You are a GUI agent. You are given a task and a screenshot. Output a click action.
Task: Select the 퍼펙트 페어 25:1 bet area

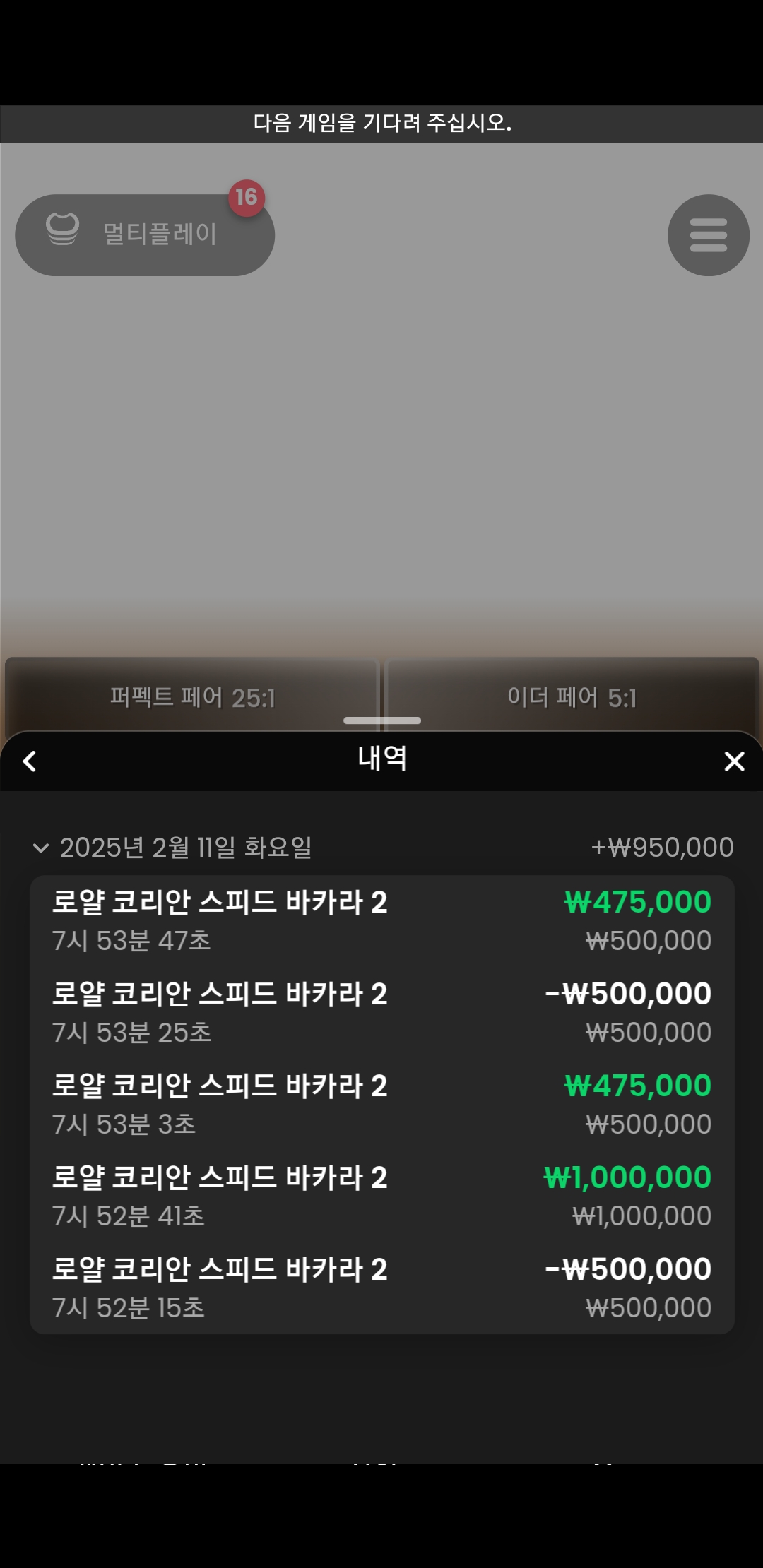(x=192, y=696)
